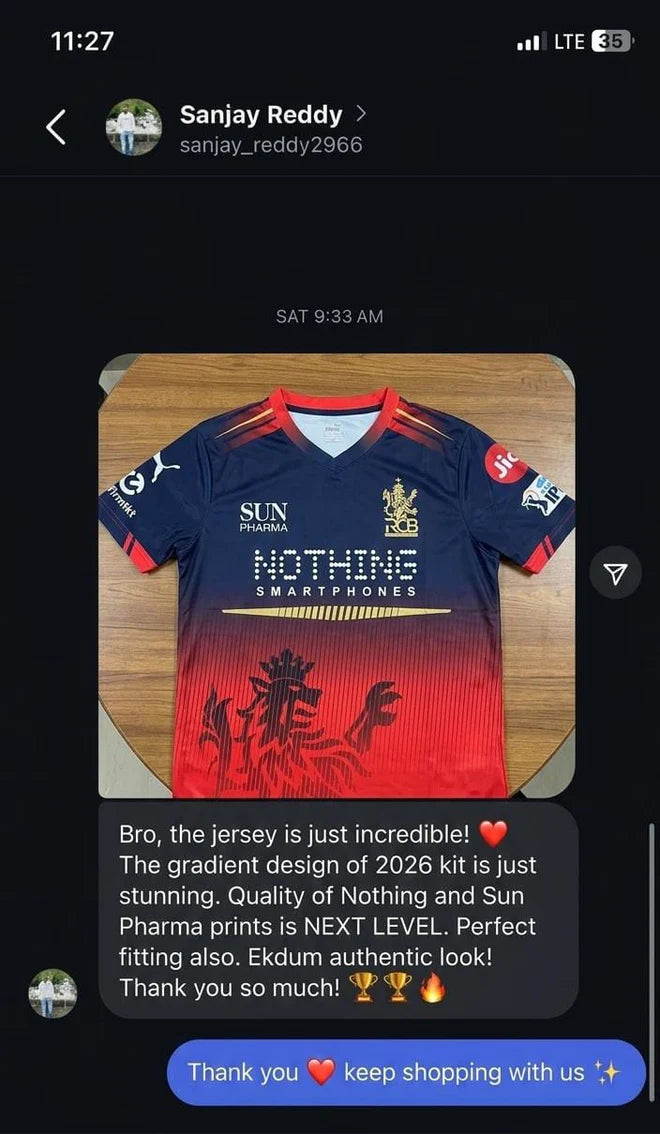Screen dimensions: 660x1134
Task: Forward the jersey photo with the share icon
Action: coord(616,573)
